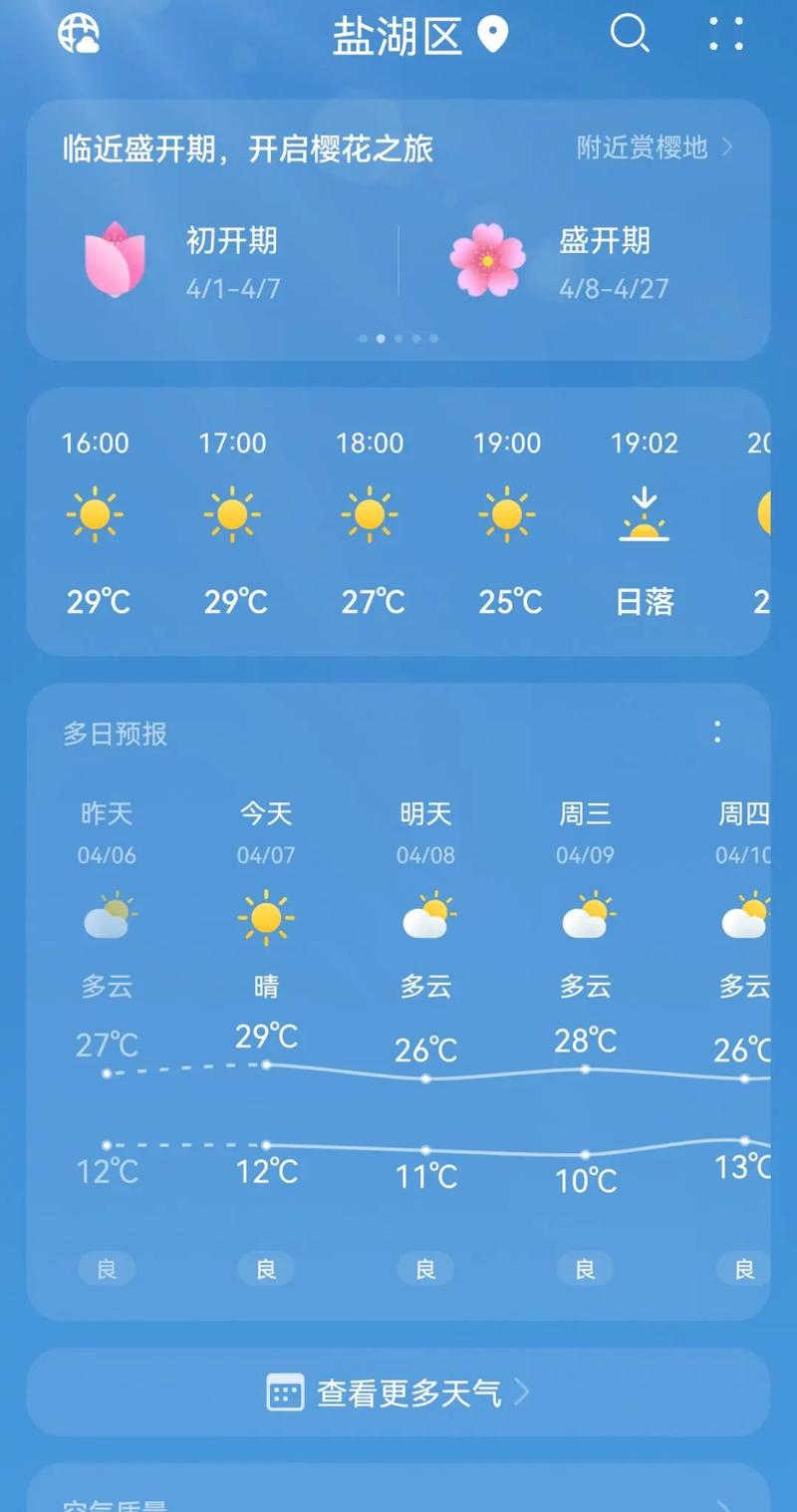
Task: Open the 附近赏樱地 chevron link
Action: [728, 149]
